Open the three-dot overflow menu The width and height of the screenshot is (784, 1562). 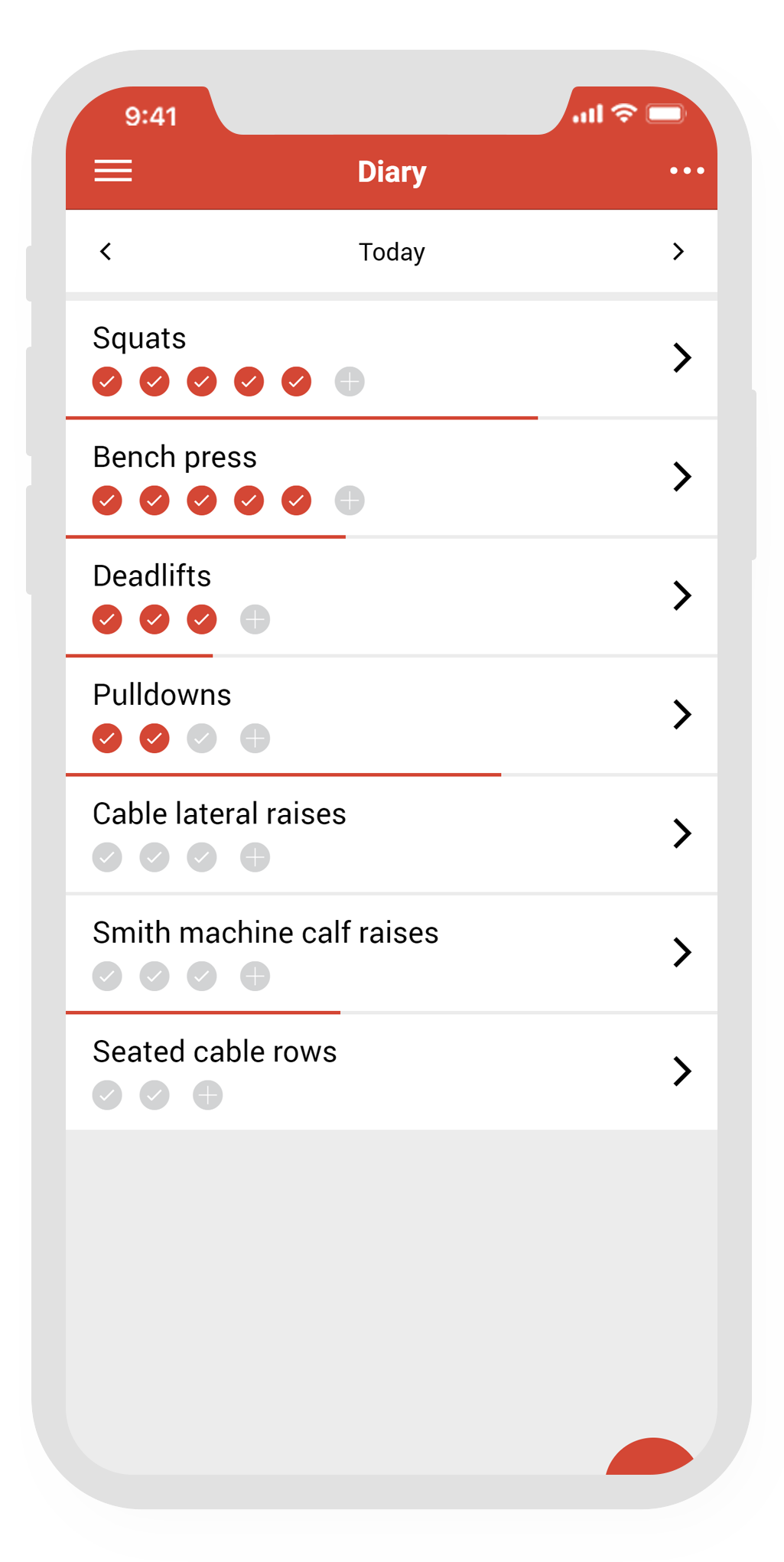pyautogui.click(x=686, y=171)
